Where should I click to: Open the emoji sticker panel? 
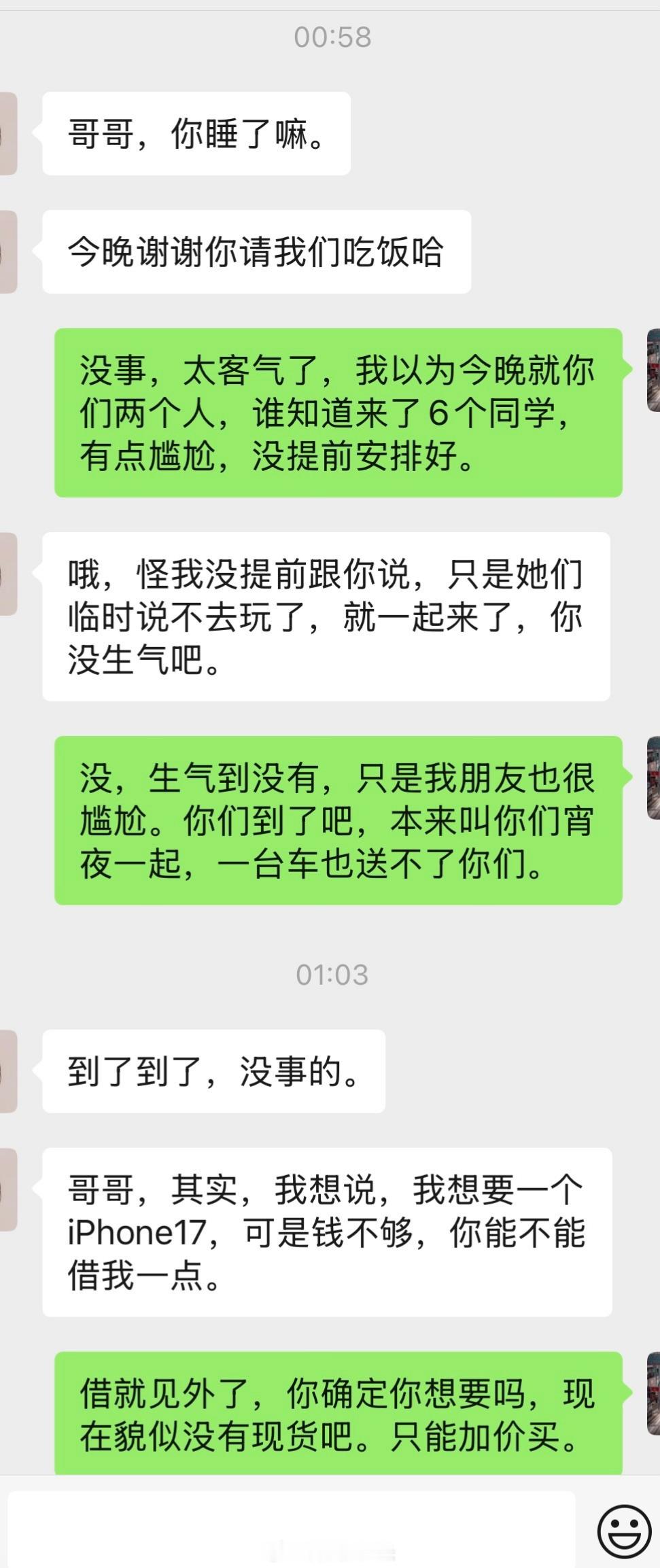coord(623,1531)
